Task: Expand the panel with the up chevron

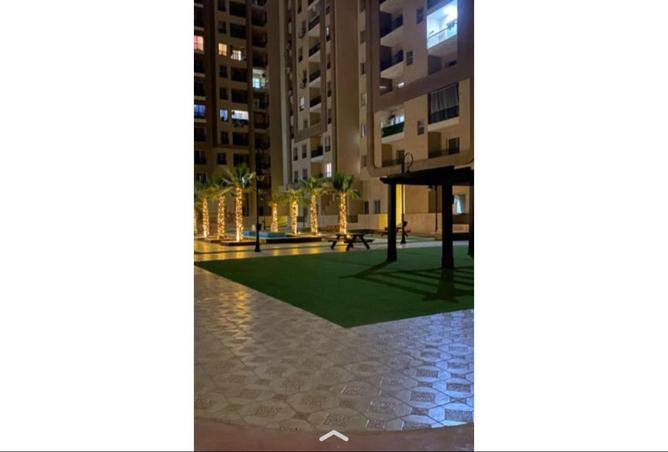Action: [333, 435]
